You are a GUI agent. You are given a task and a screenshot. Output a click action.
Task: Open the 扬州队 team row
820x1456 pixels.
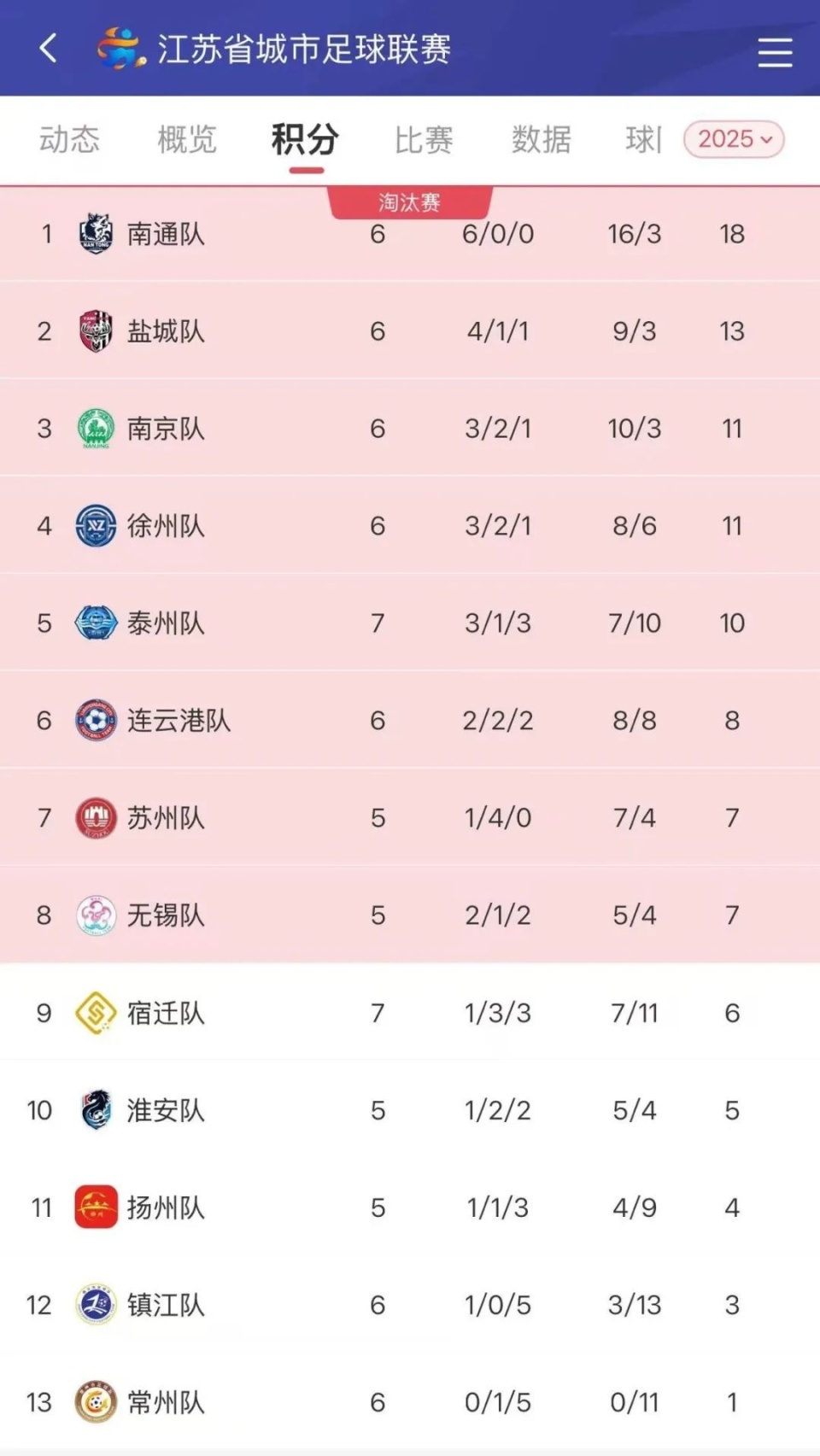click(410, 1207)
